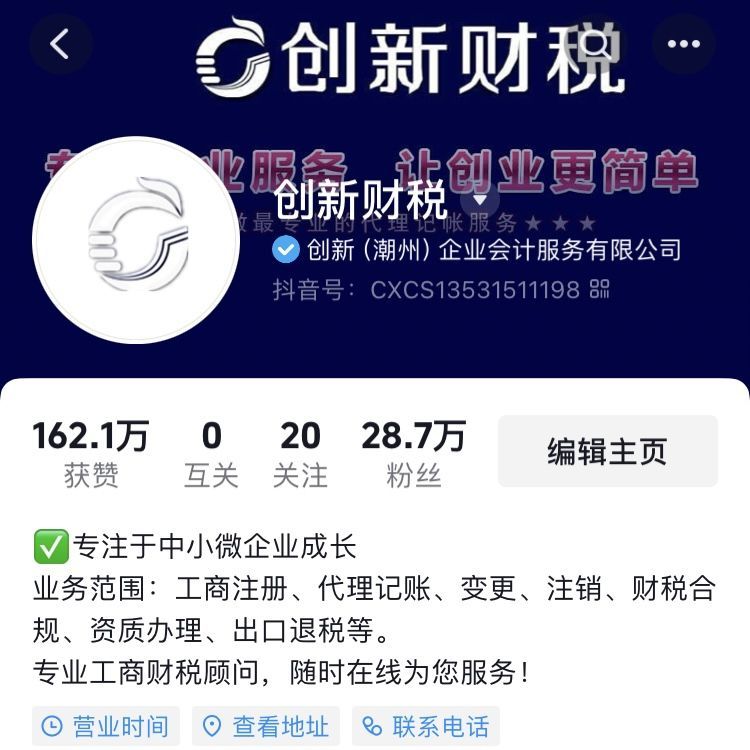Open 查看地址 to see the address

click(265, 726)
